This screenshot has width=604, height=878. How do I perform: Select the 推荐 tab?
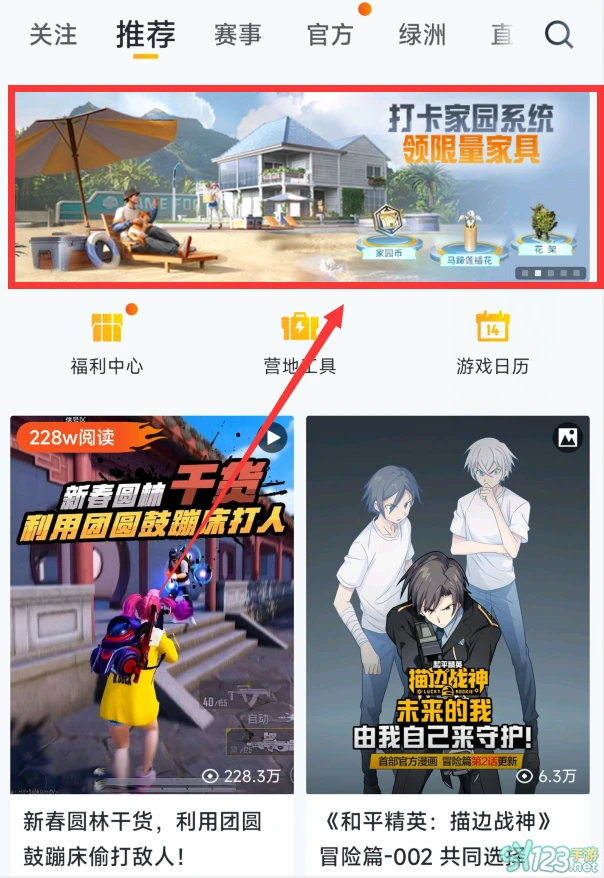pos(145,36)
